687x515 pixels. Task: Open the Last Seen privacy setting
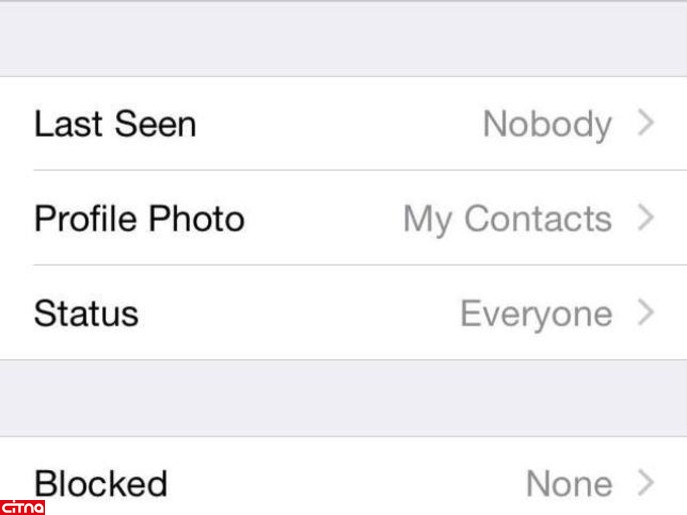tap(343, 124)
